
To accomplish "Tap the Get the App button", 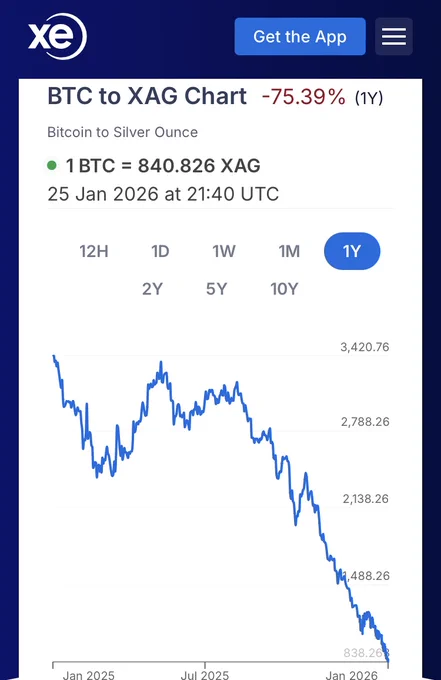I will pos(300,36).
